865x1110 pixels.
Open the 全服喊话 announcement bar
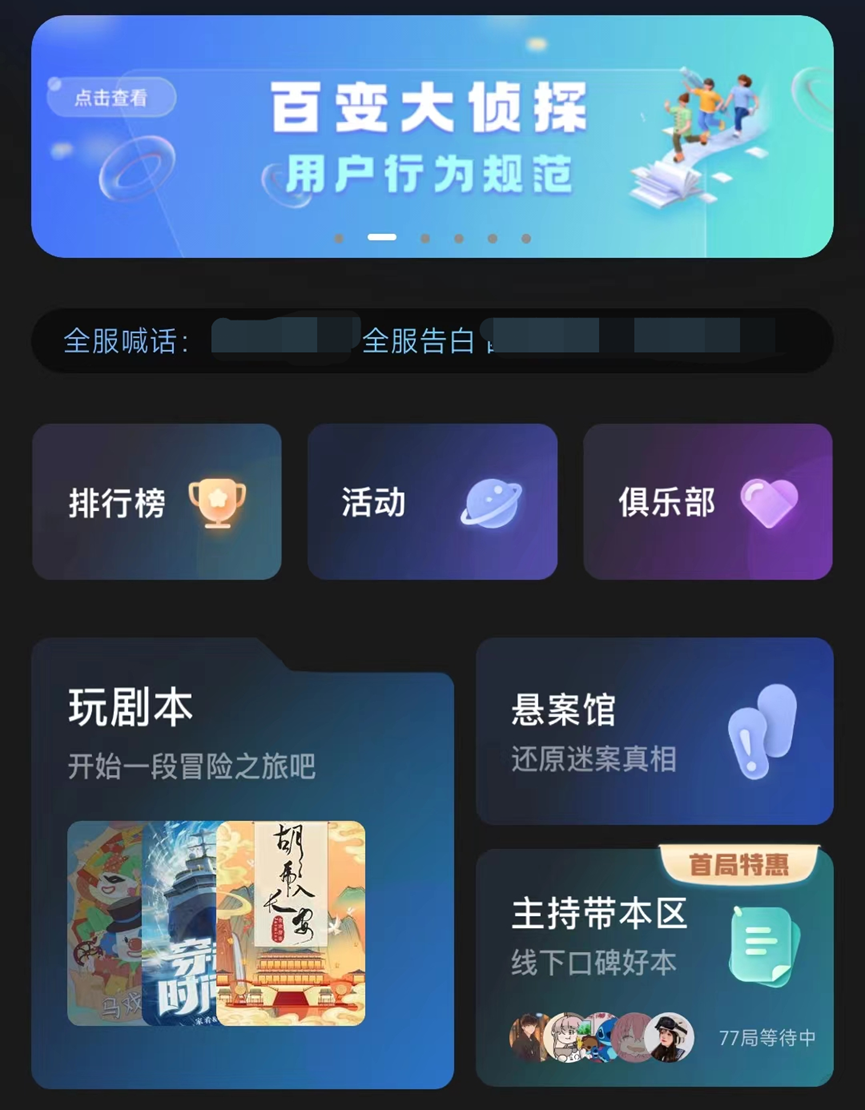pos(128,341)
